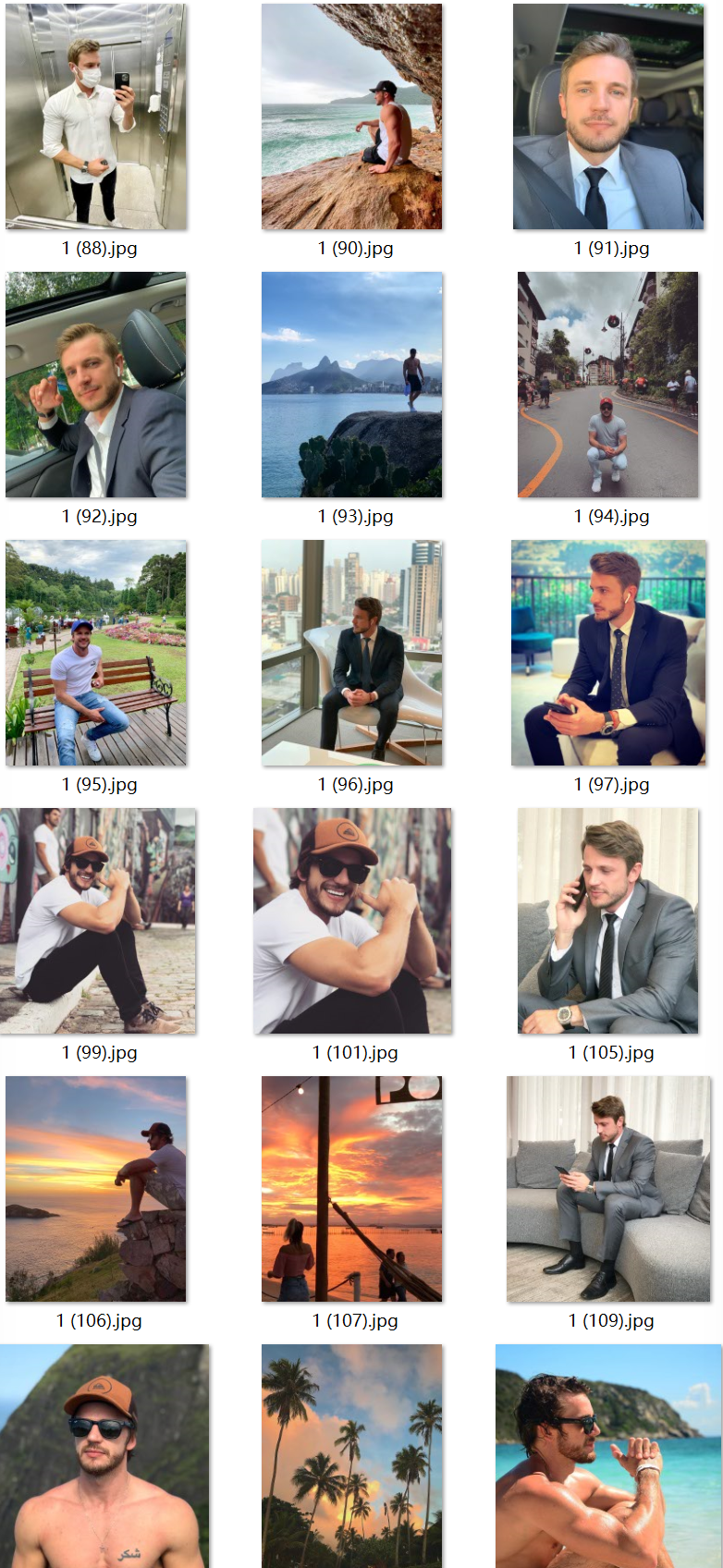Select the image 1 (109).jpg
The height and width of the screenshot is (1568, 723).
click(607, 1189)
